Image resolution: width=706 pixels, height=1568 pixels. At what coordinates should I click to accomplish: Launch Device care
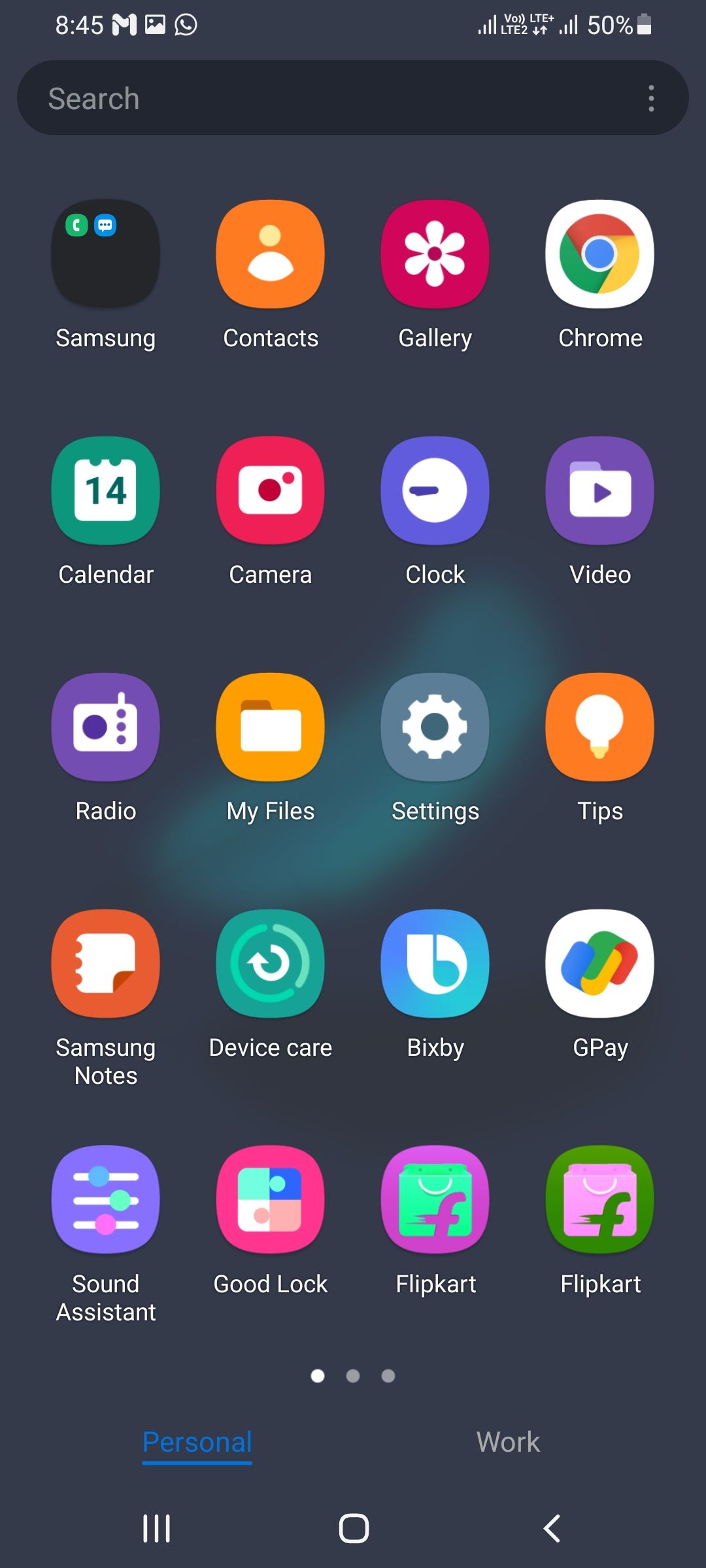click(270, 962)
